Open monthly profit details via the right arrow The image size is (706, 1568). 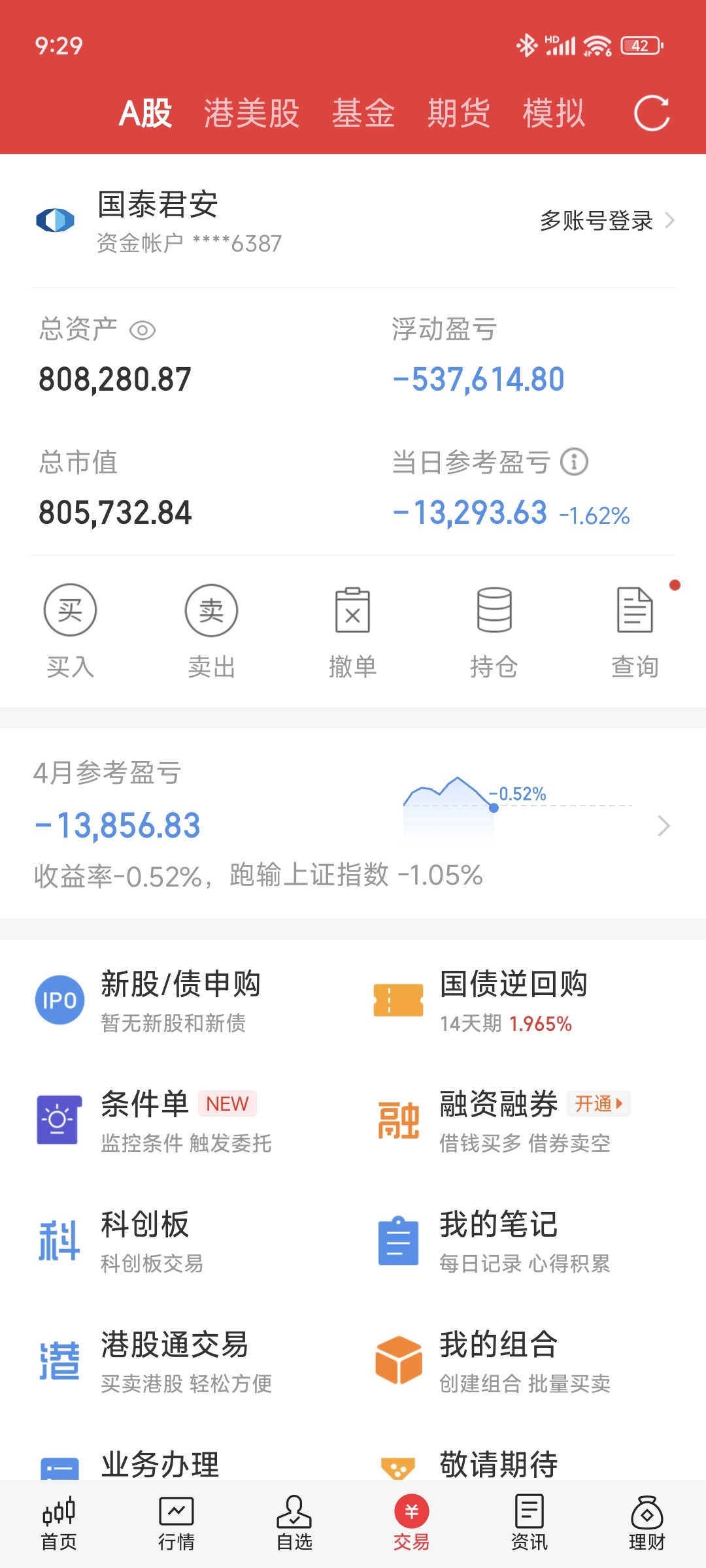point(664,826)
